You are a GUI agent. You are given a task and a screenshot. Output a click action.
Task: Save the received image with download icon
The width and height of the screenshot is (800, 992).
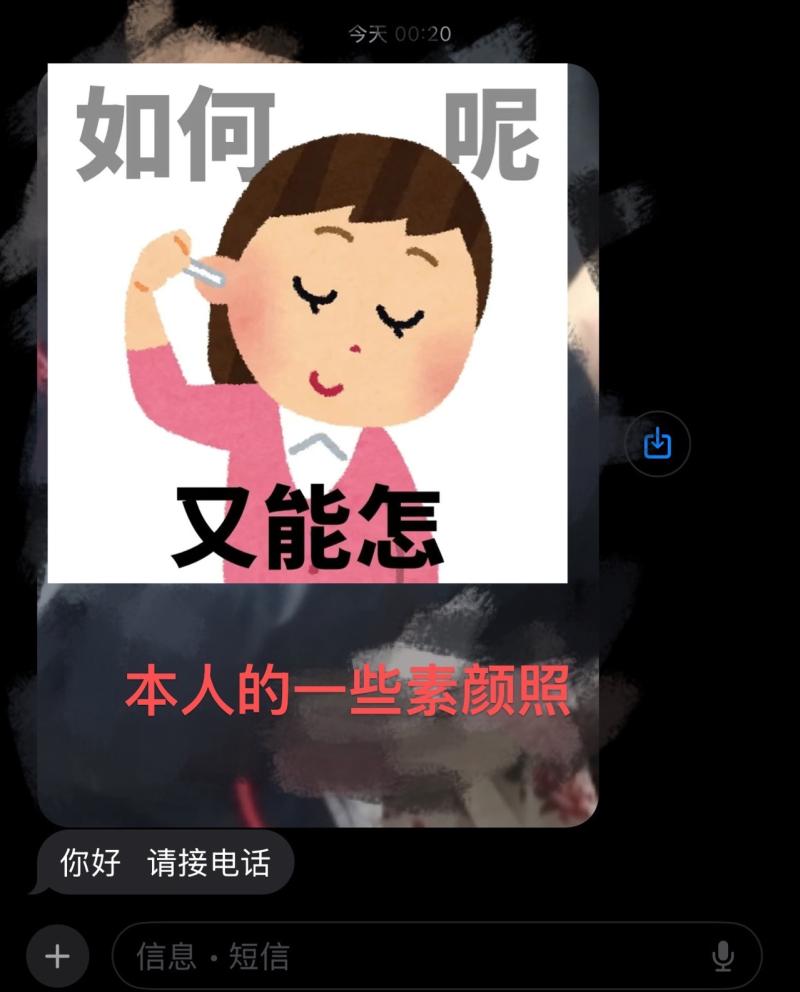tap(657, 443)
